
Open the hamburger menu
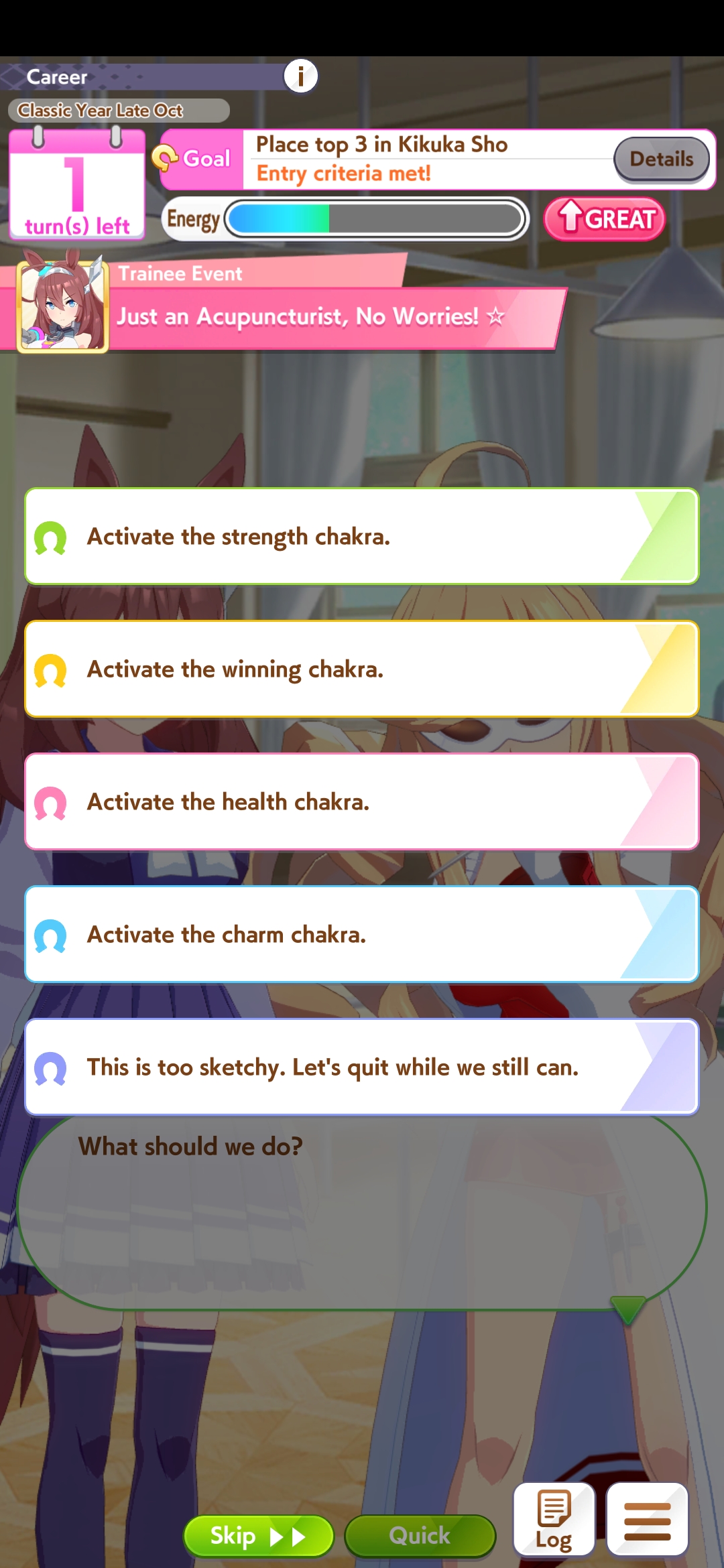point(647,1520)
